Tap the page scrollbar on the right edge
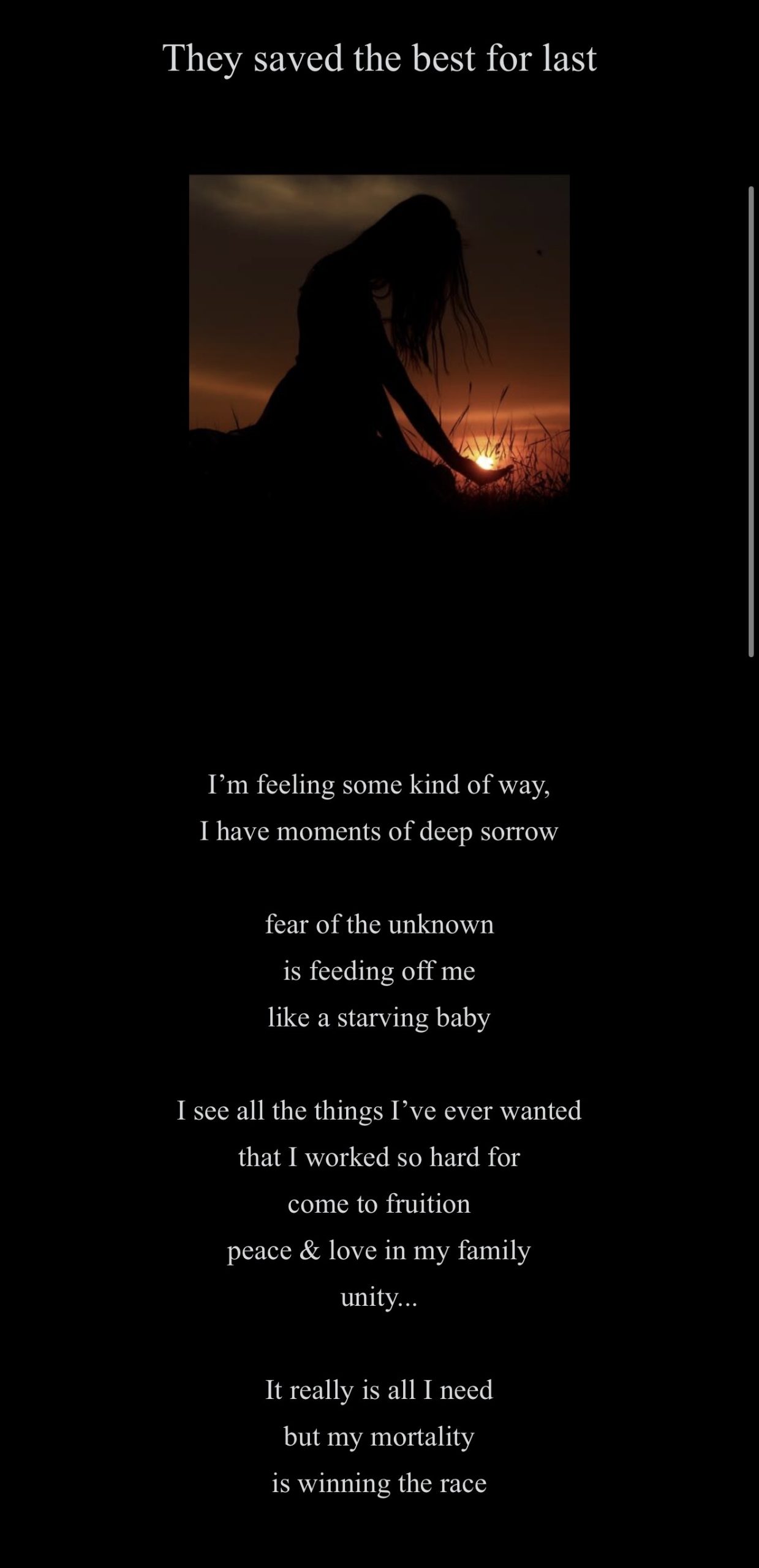759x1568 pixels. tap(751, 421)
